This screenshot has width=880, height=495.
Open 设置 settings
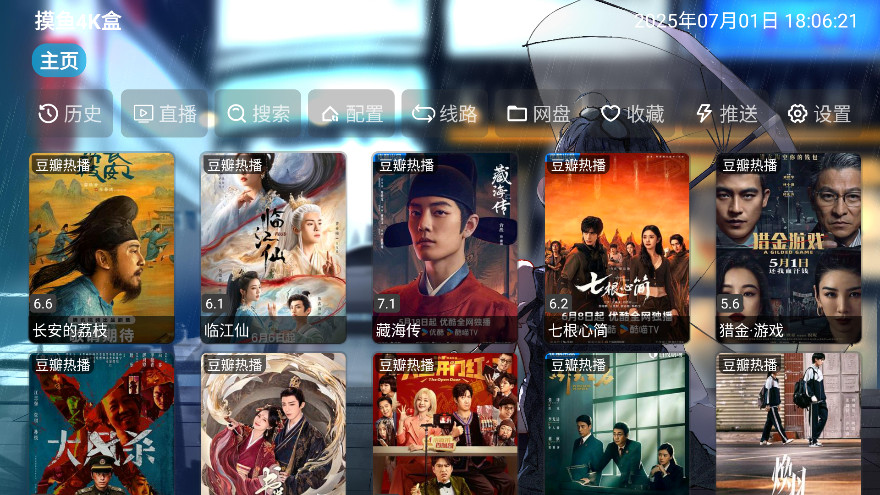819,114
